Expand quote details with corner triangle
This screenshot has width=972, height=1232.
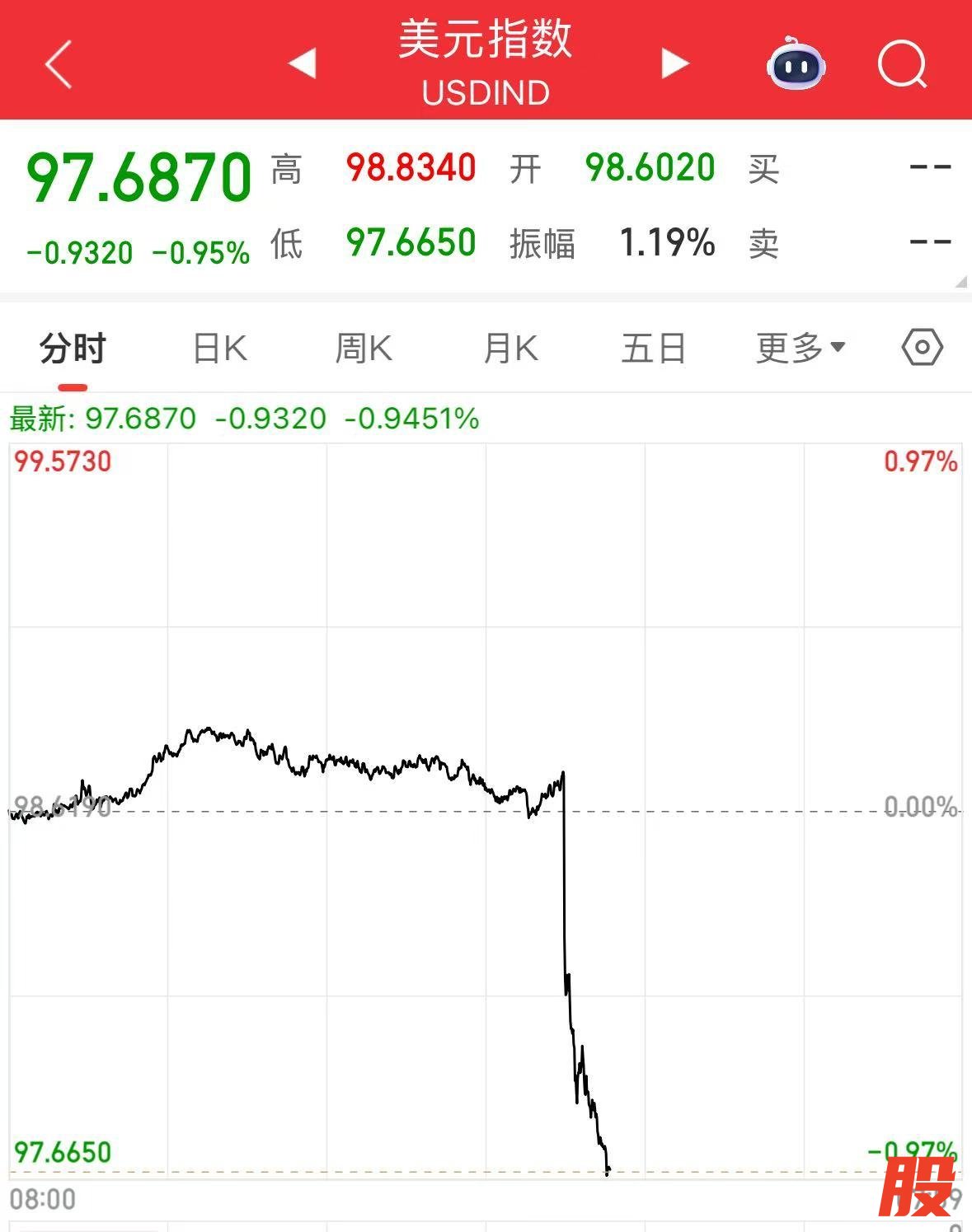(960, 282)
